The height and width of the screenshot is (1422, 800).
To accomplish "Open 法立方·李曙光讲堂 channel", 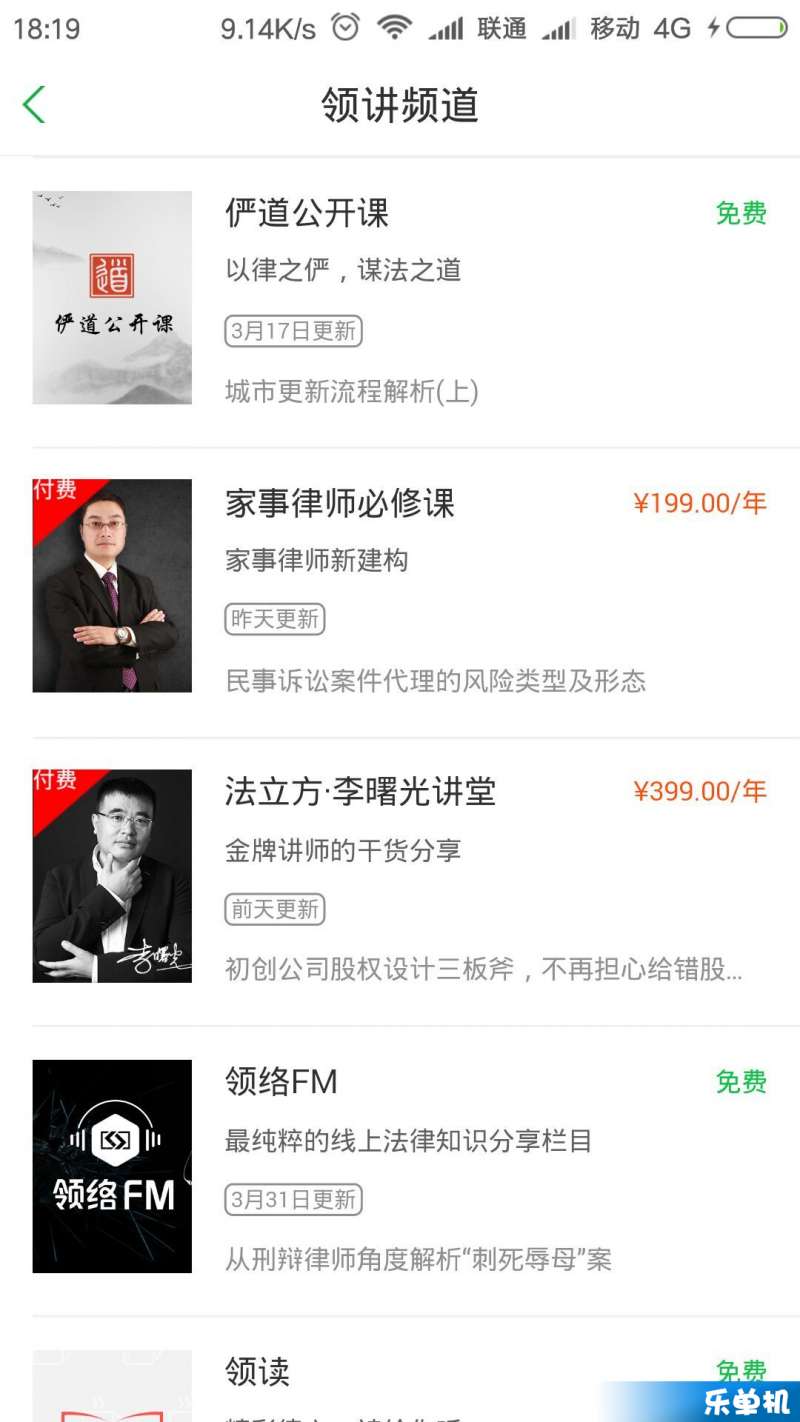I will pyautogui.click(x=400, y=882).
